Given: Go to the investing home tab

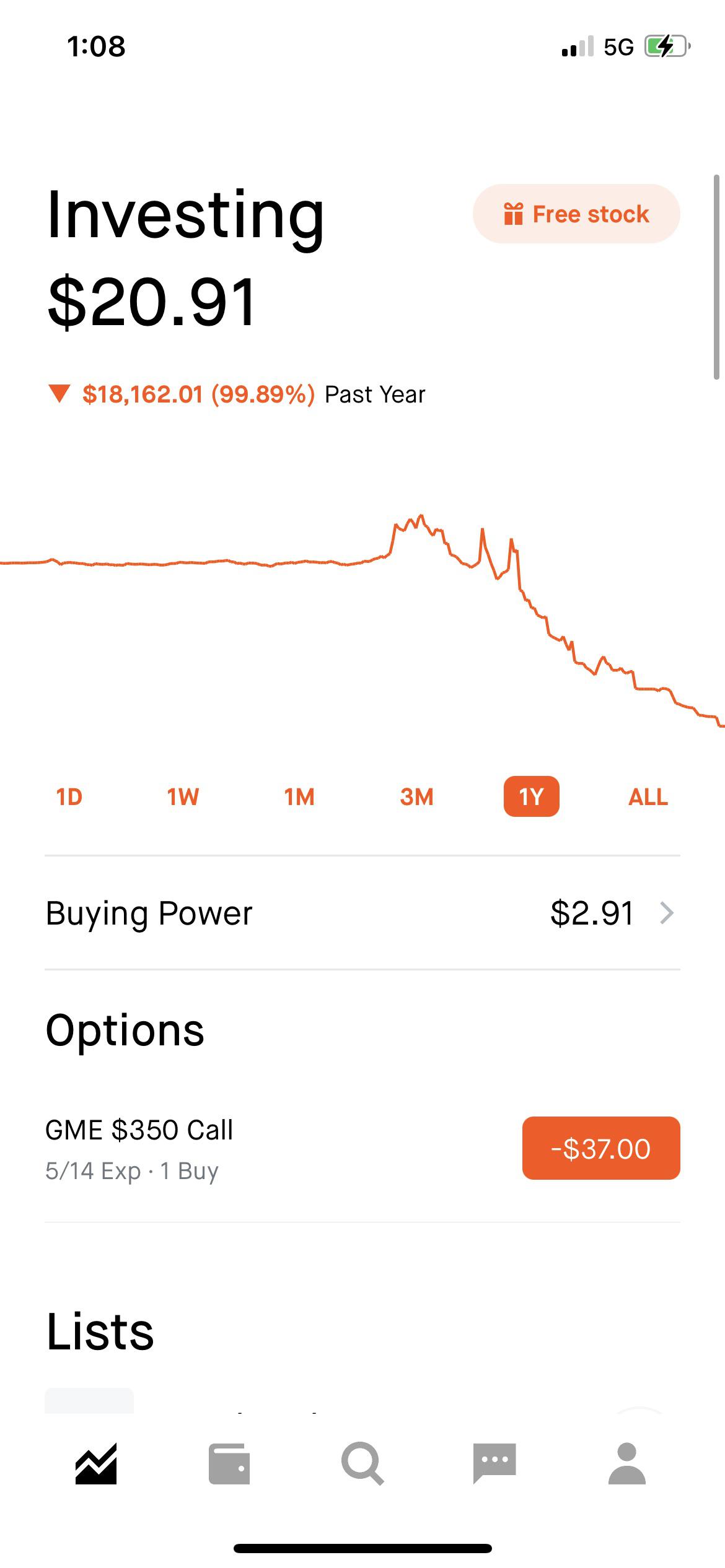Looking at the screenshot, I should tap(96, 1464).
